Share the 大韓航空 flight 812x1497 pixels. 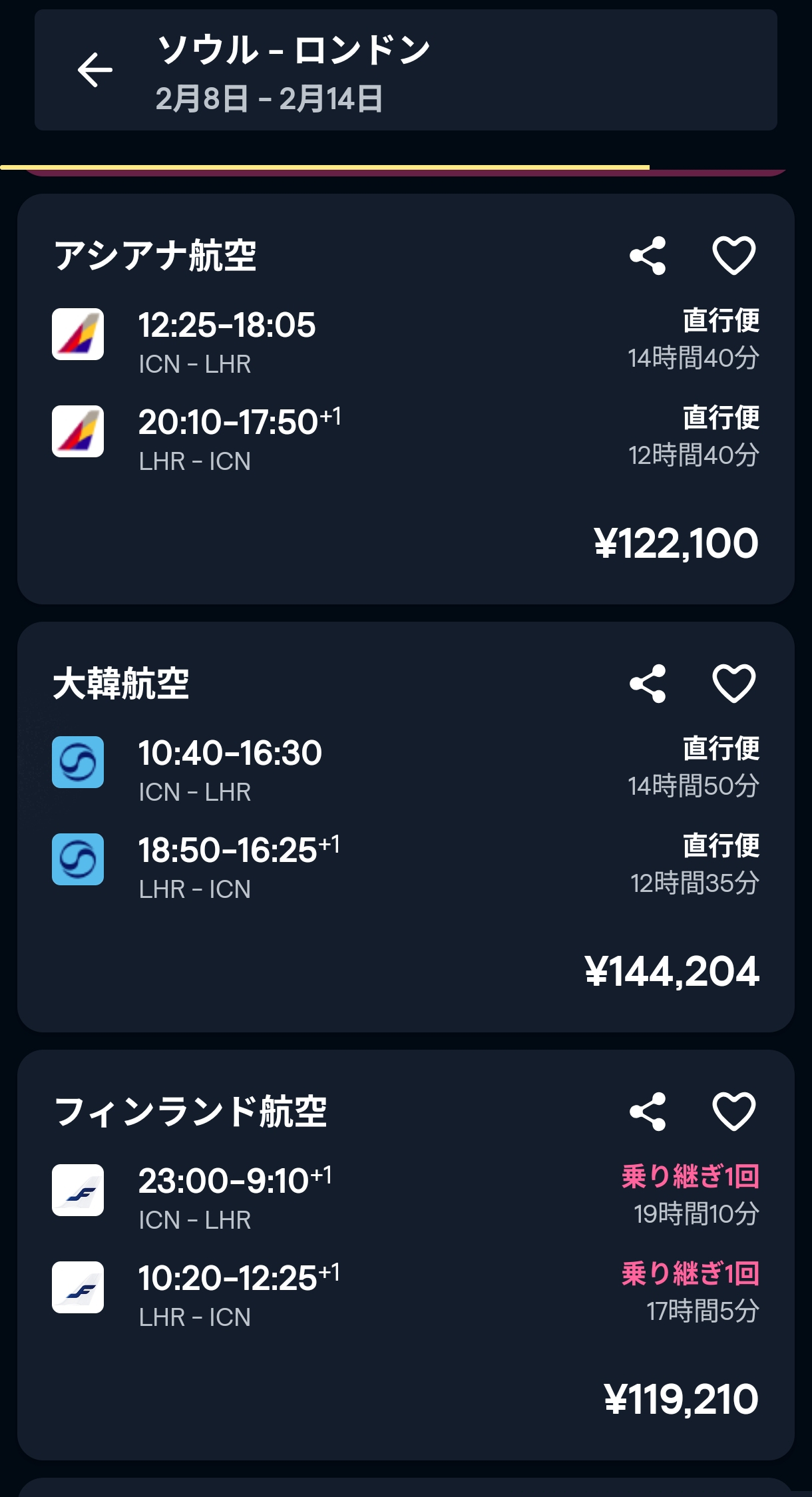click(x=648, y=684)
